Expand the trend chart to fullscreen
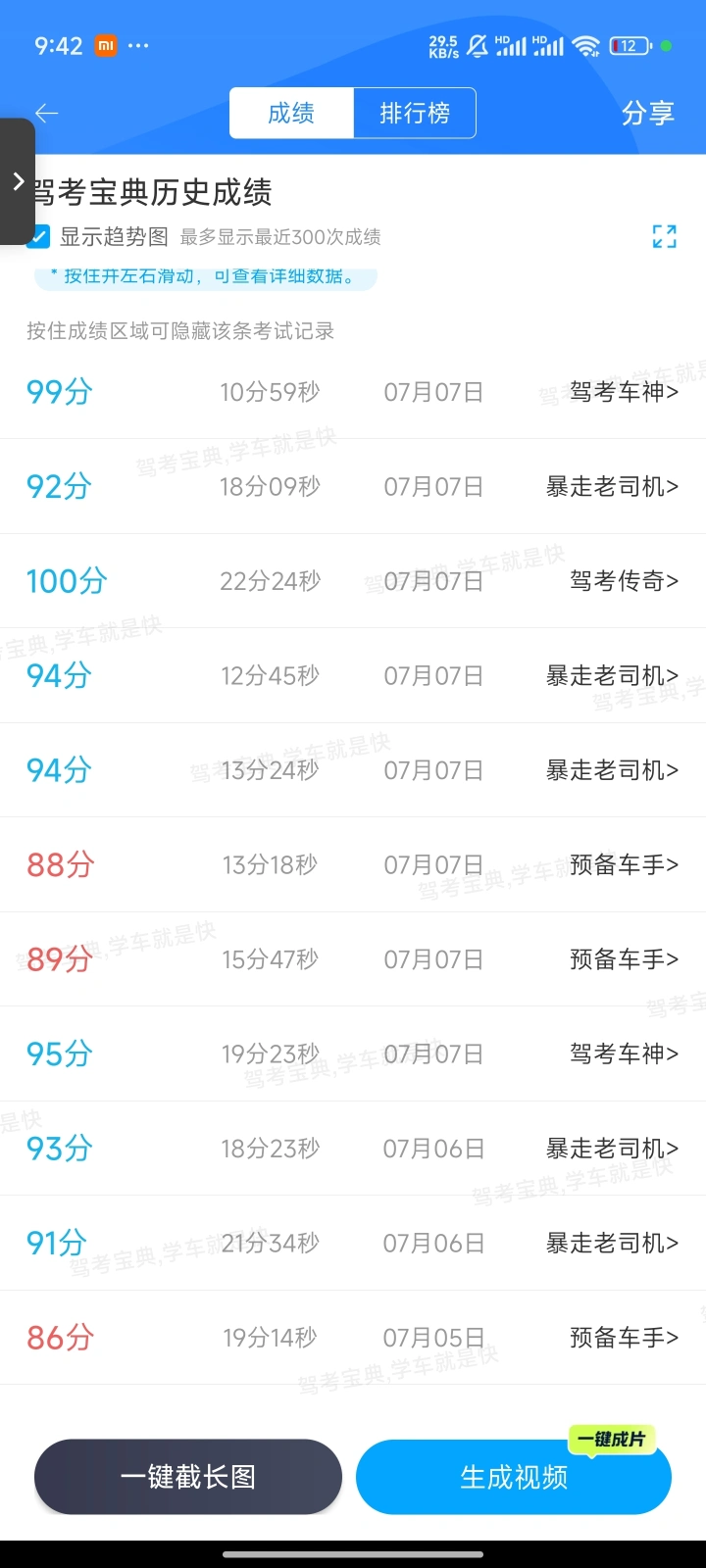Image resolution: width=706 pixels, height=1568 pixels. pos(665,236)
